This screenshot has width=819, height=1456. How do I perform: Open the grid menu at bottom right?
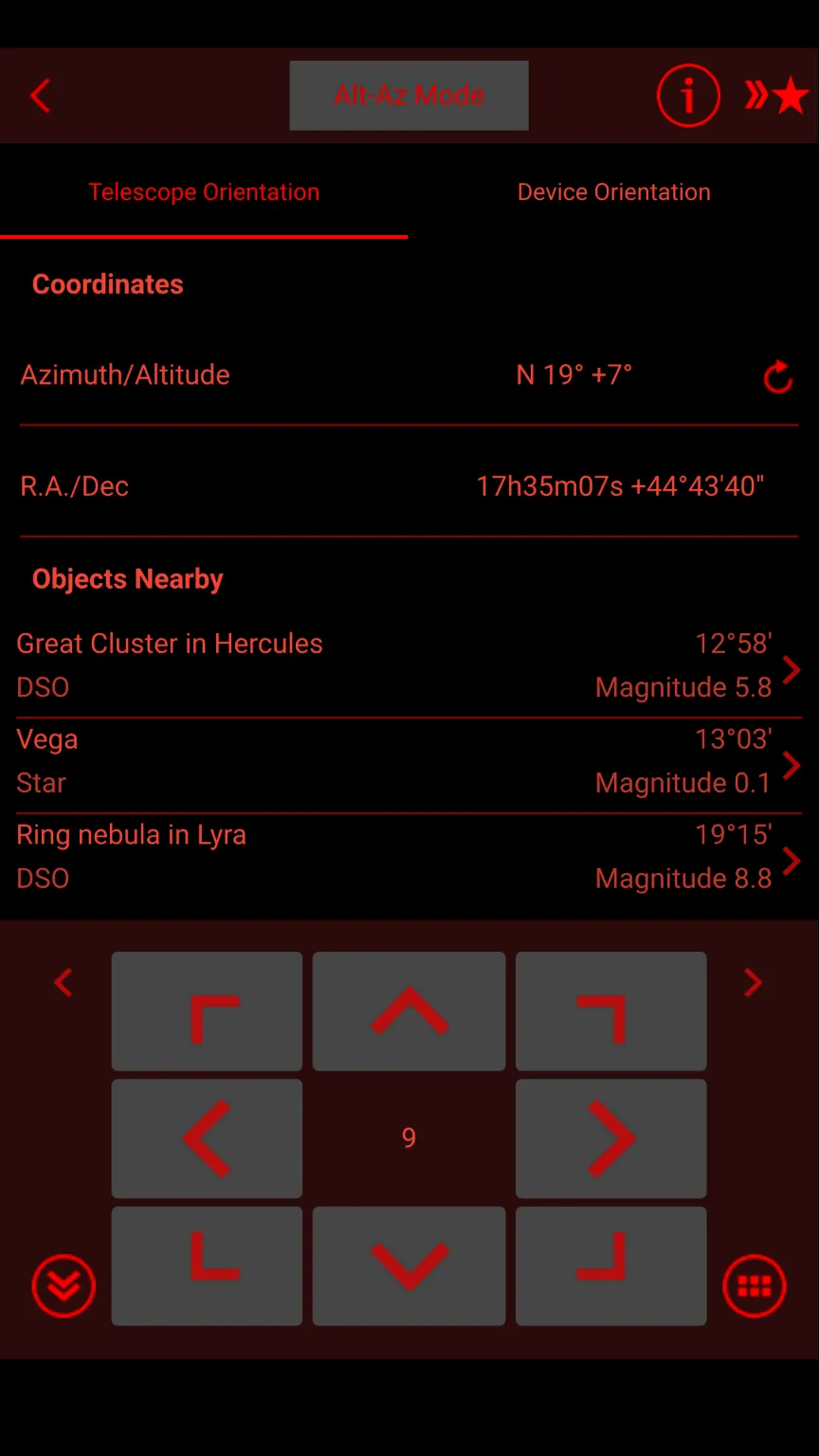755,1285
